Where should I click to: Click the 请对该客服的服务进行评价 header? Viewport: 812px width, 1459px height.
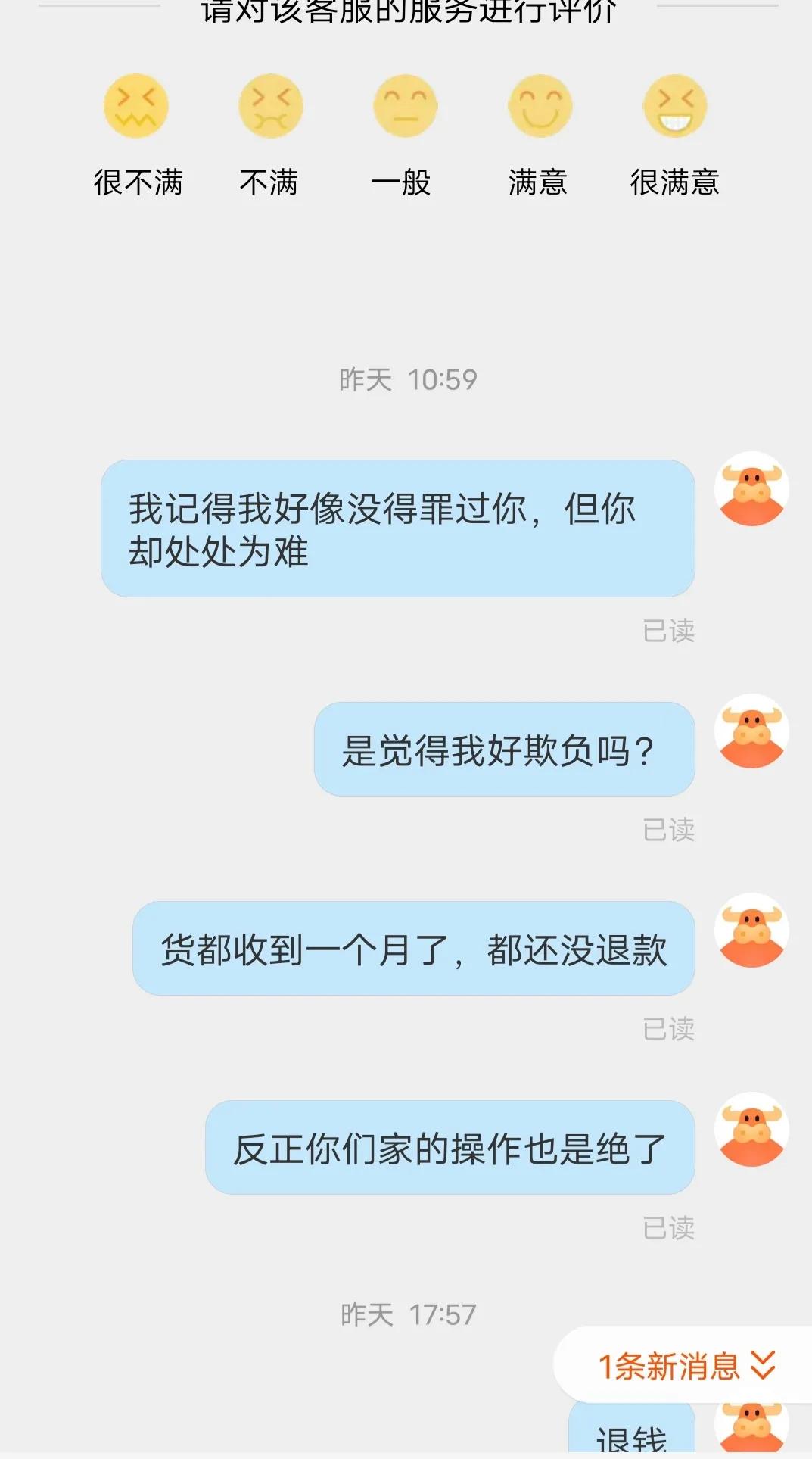tap(406, 8)
